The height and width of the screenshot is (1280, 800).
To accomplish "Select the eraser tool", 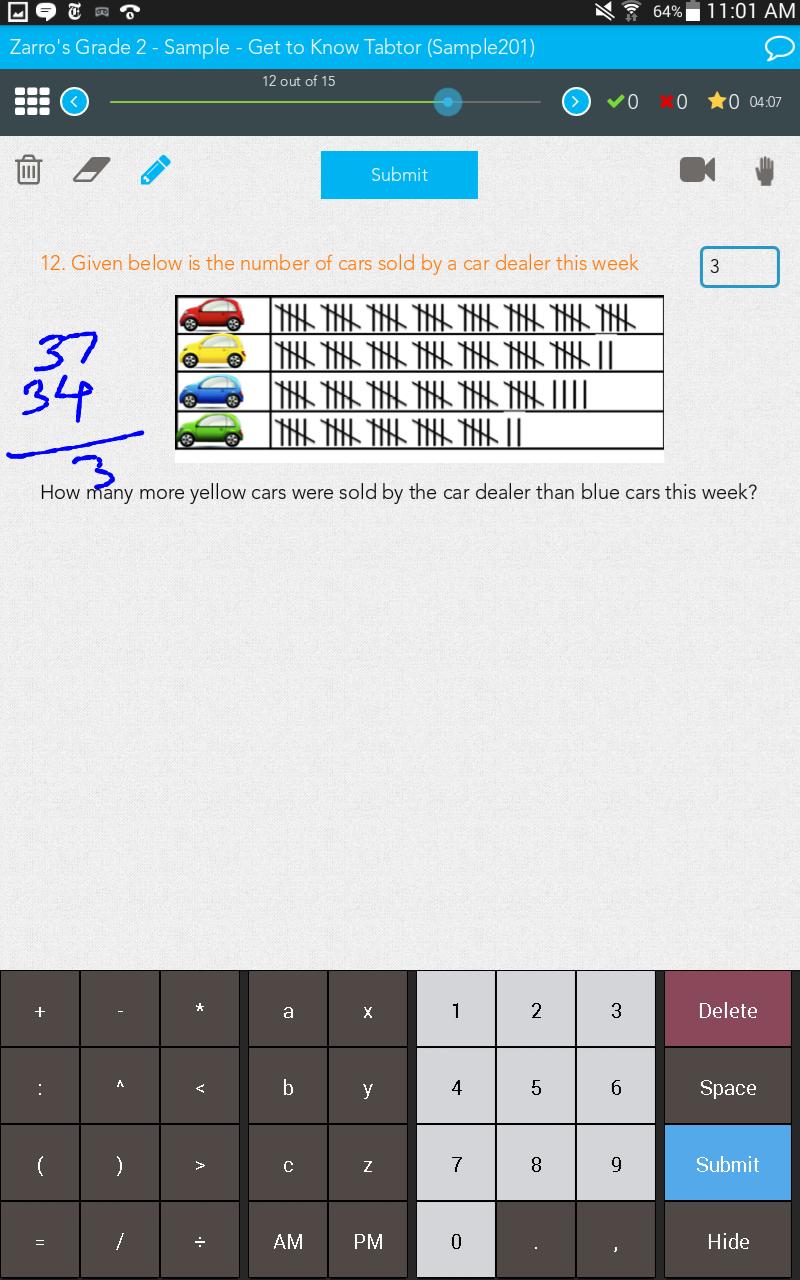I will 91,169.
